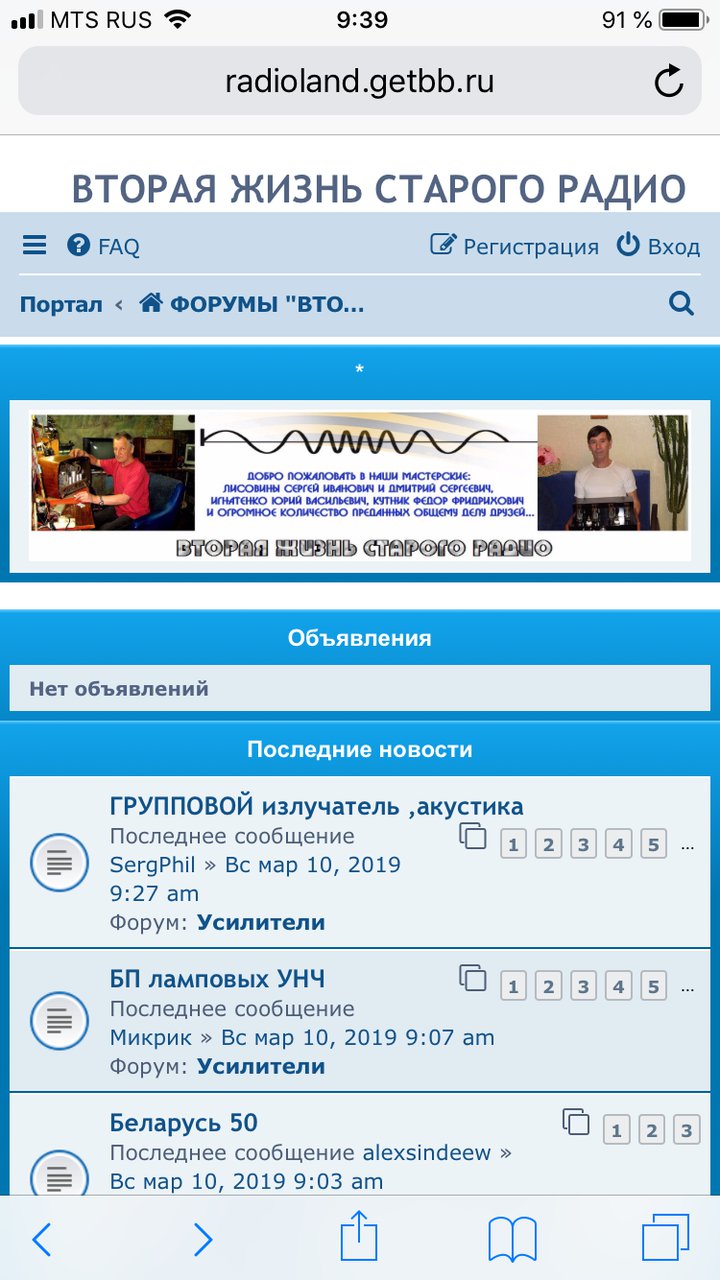Tap the back arrow in Safari toolbar
The image size is (720, 1280).
[x=42, y=1238]
